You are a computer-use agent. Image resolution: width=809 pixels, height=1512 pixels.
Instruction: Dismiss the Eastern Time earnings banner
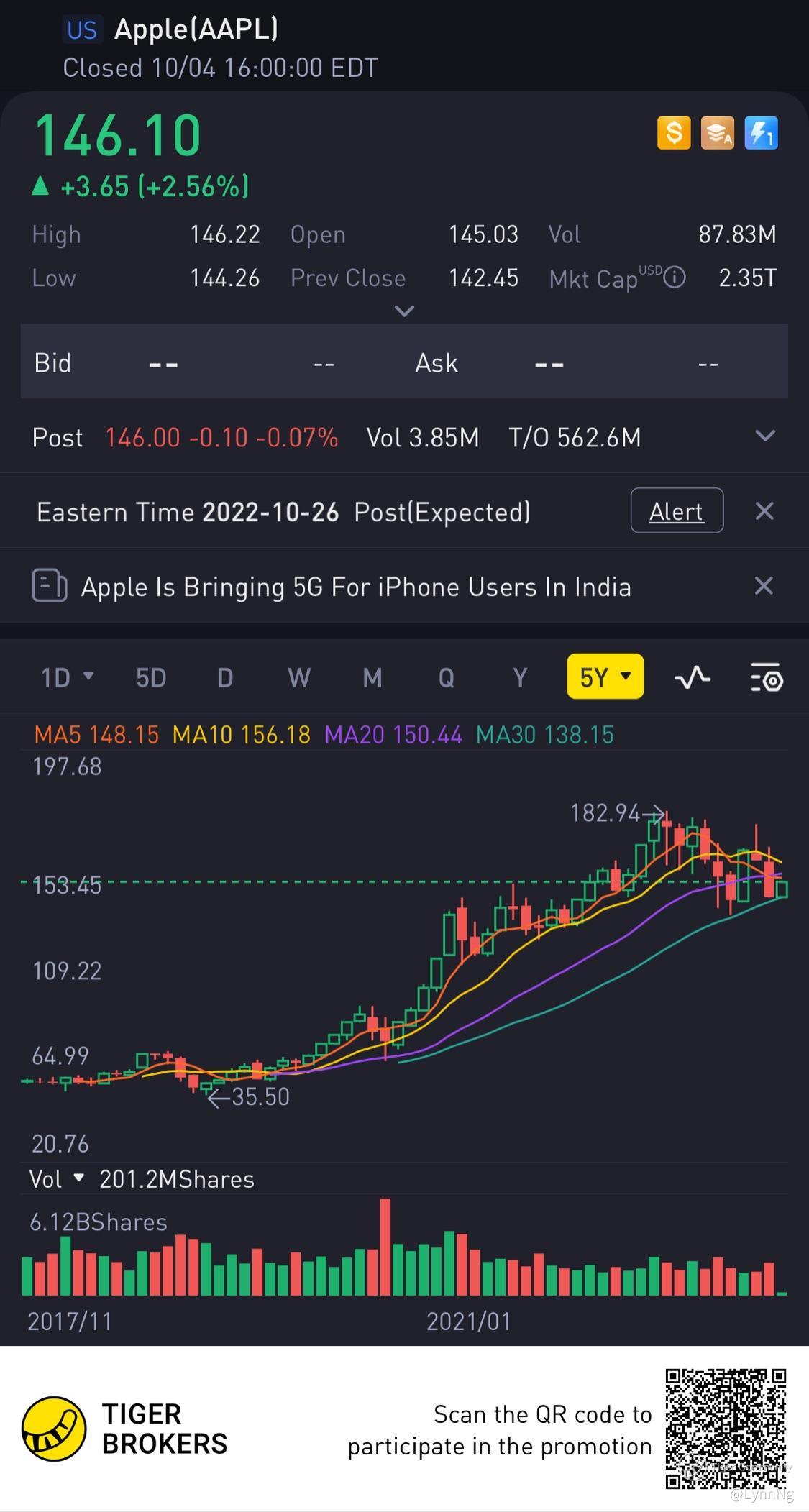(x=764, y=511)
